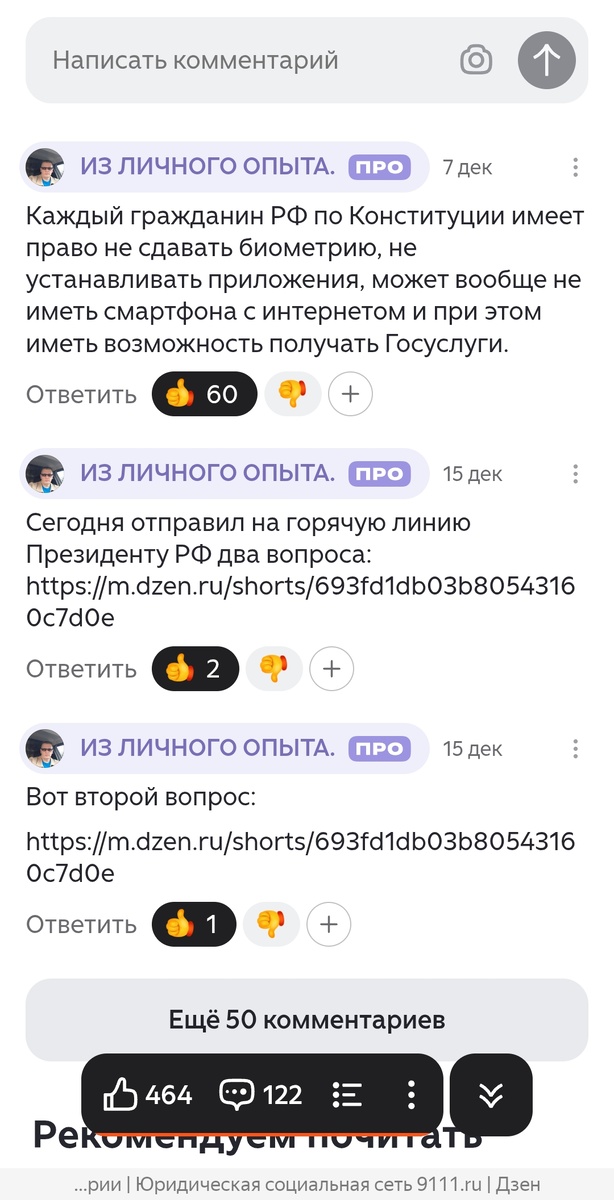Tap the double-chevron down button

490,1095
